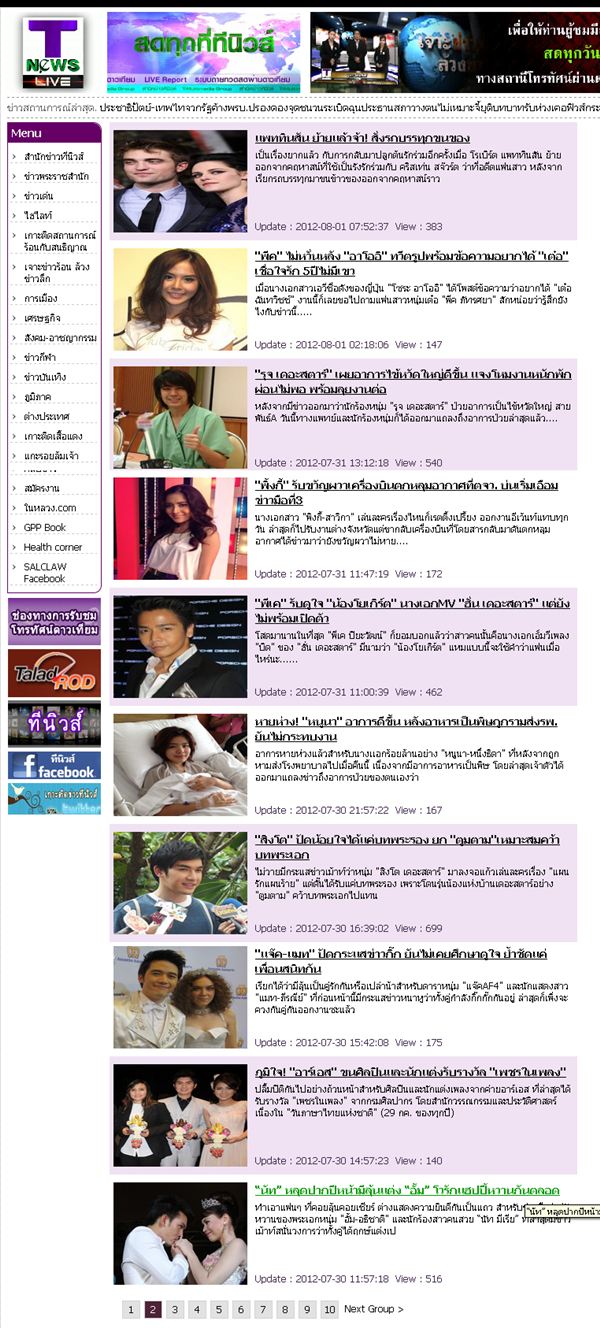Viewport: 600px width, 1328px height.
Task: Open SALCLAW Facebook menu link
Action: [x=44, y=572]
